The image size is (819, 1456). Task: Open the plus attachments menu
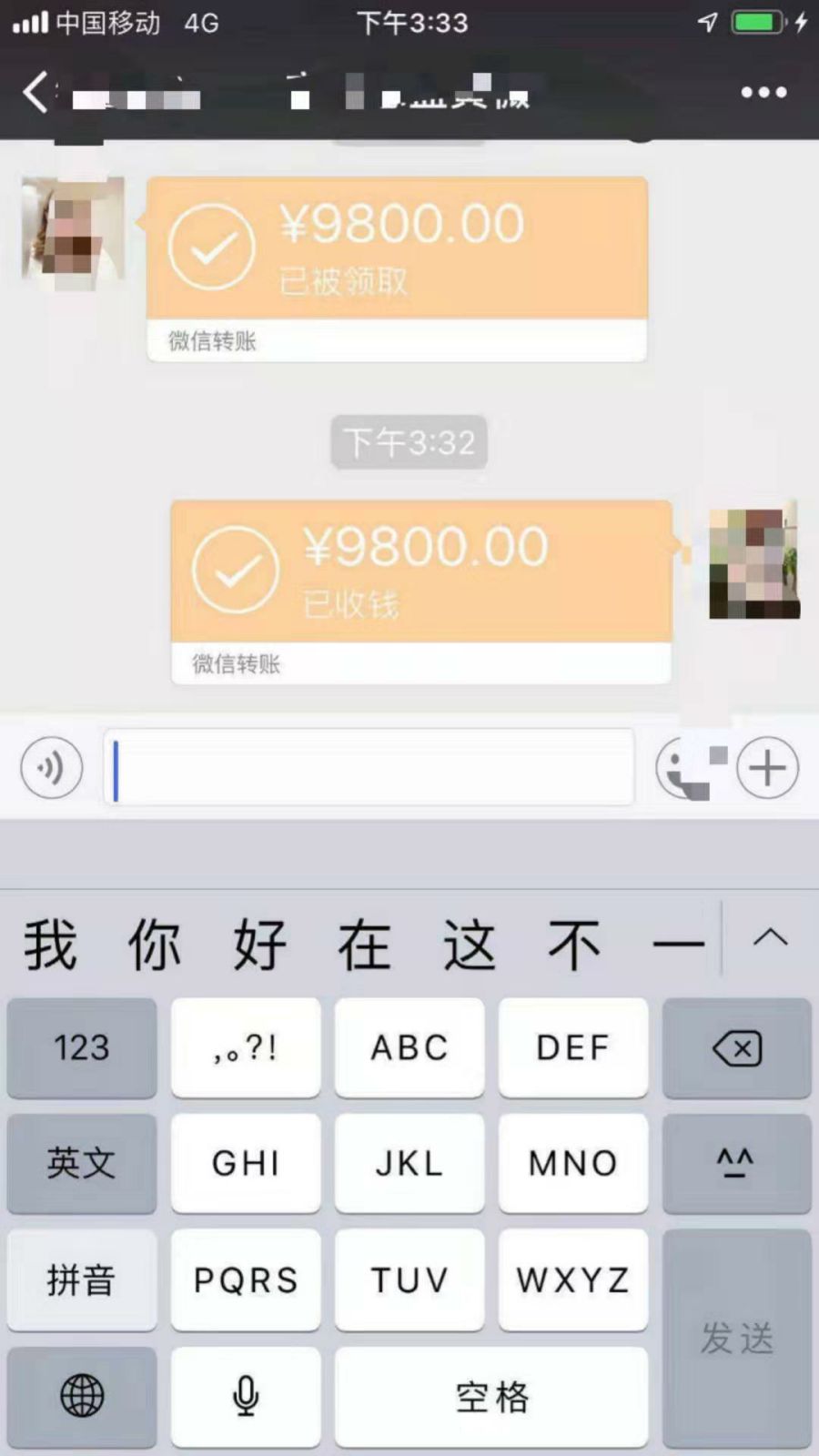pyautogui.click(x=767, y=768)
